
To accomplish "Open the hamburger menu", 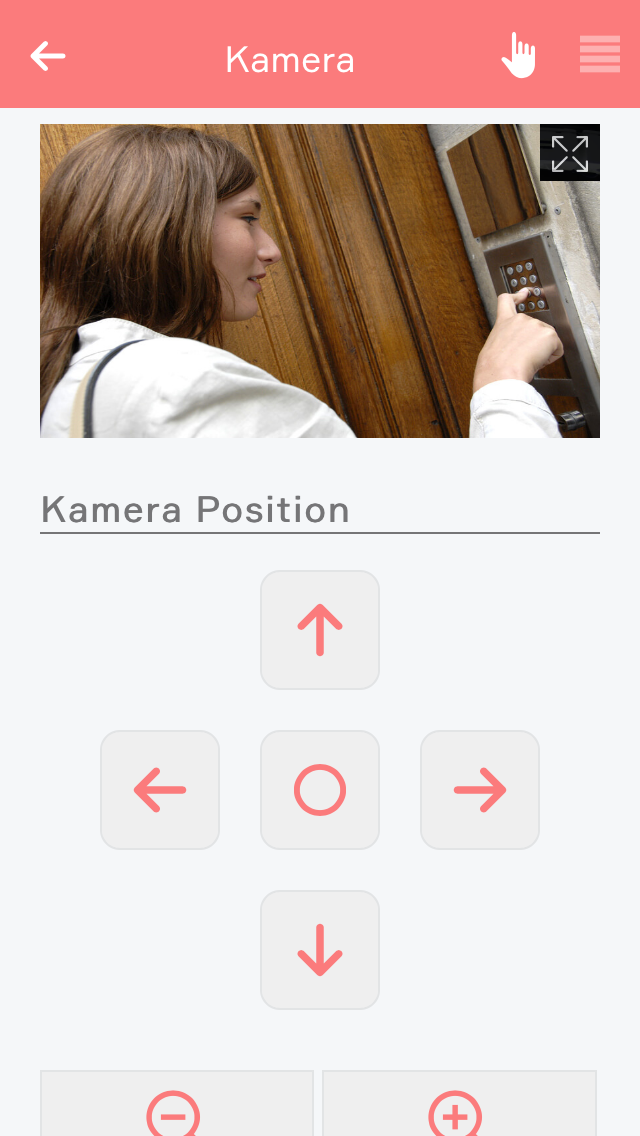I will (x=600, y=55).
